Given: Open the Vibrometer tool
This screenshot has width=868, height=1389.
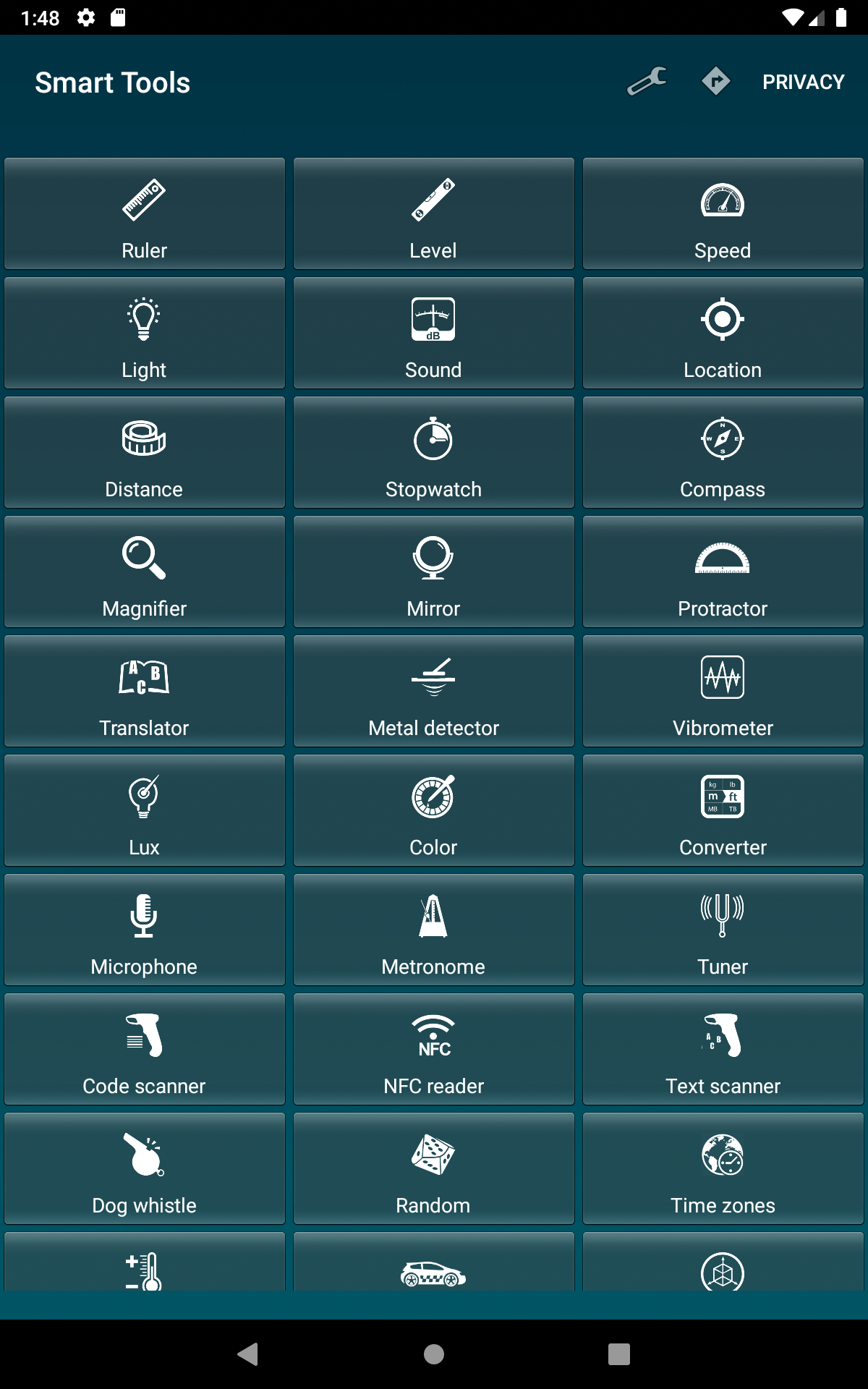Looking at the screenshot, I should 723,691.
